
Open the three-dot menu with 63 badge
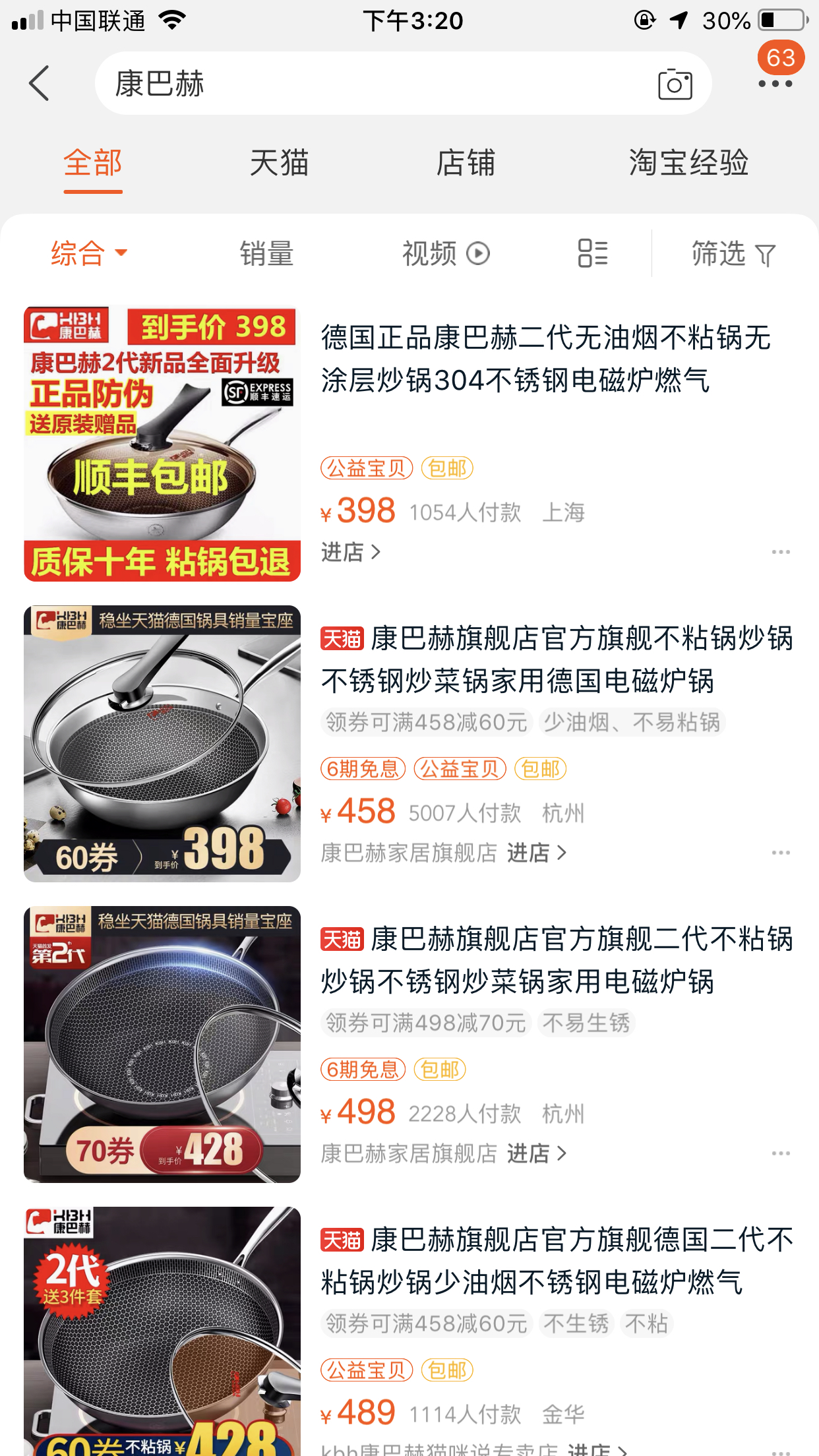tap(775, 83)
